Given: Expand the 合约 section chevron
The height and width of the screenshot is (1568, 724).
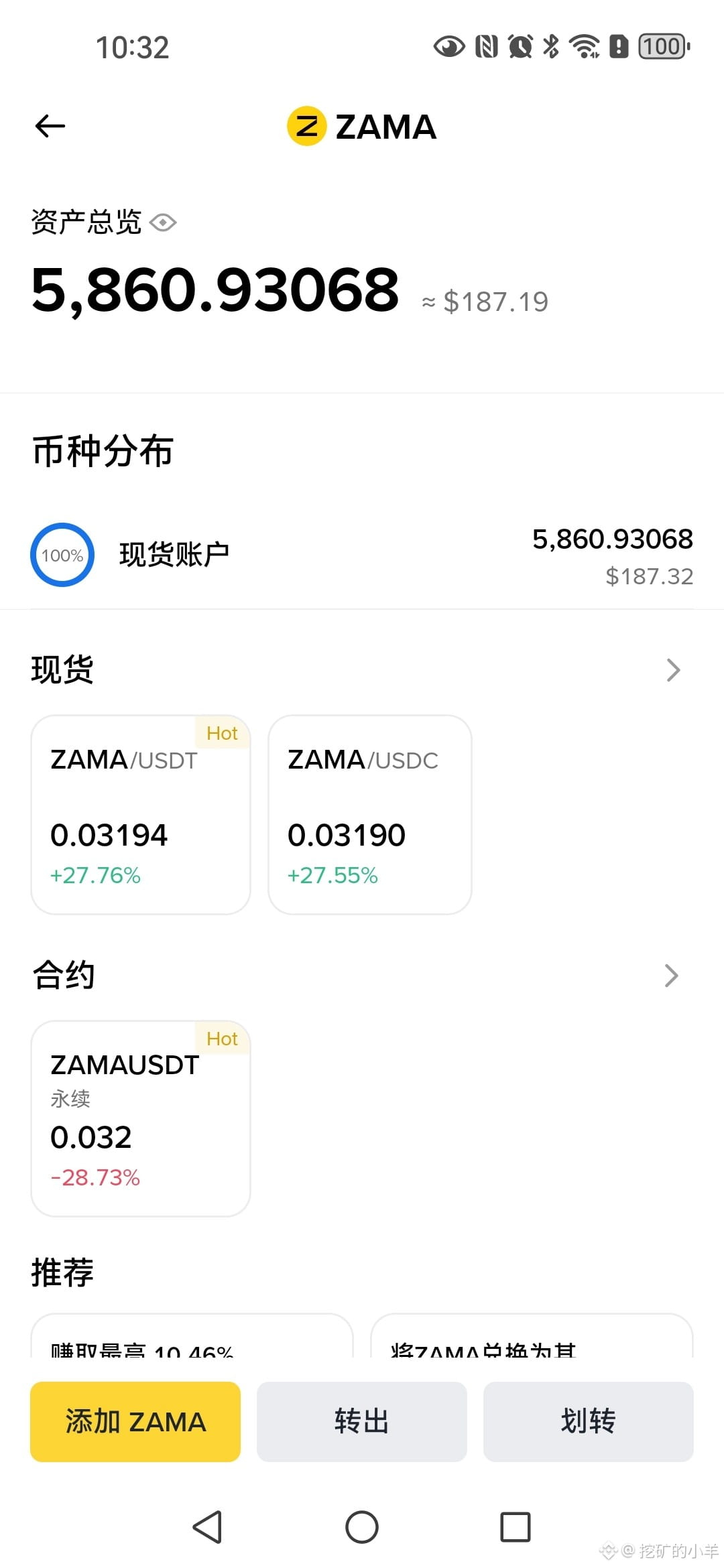Looking at the screenshot, I should click(672, 976).
